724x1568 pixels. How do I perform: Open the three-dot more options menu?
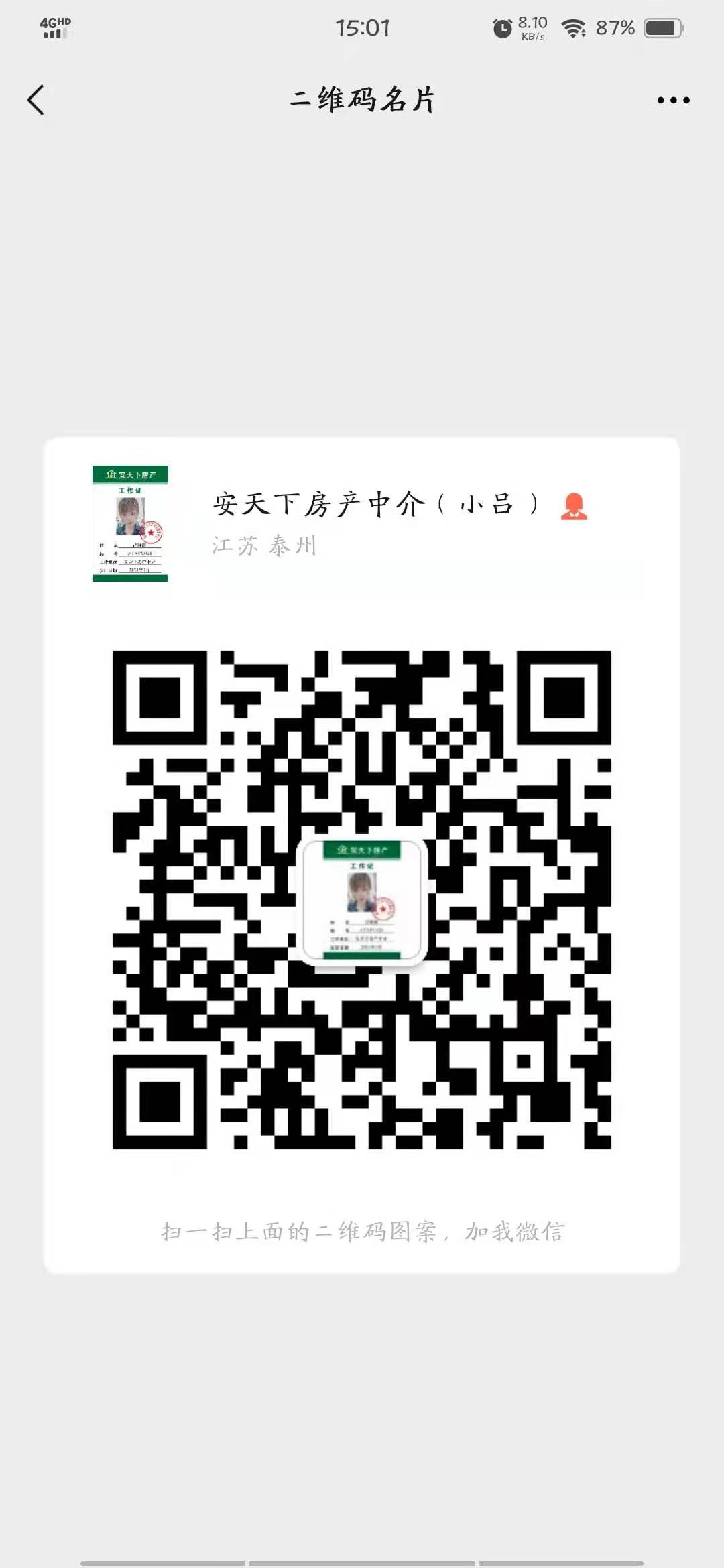point(673,101)
